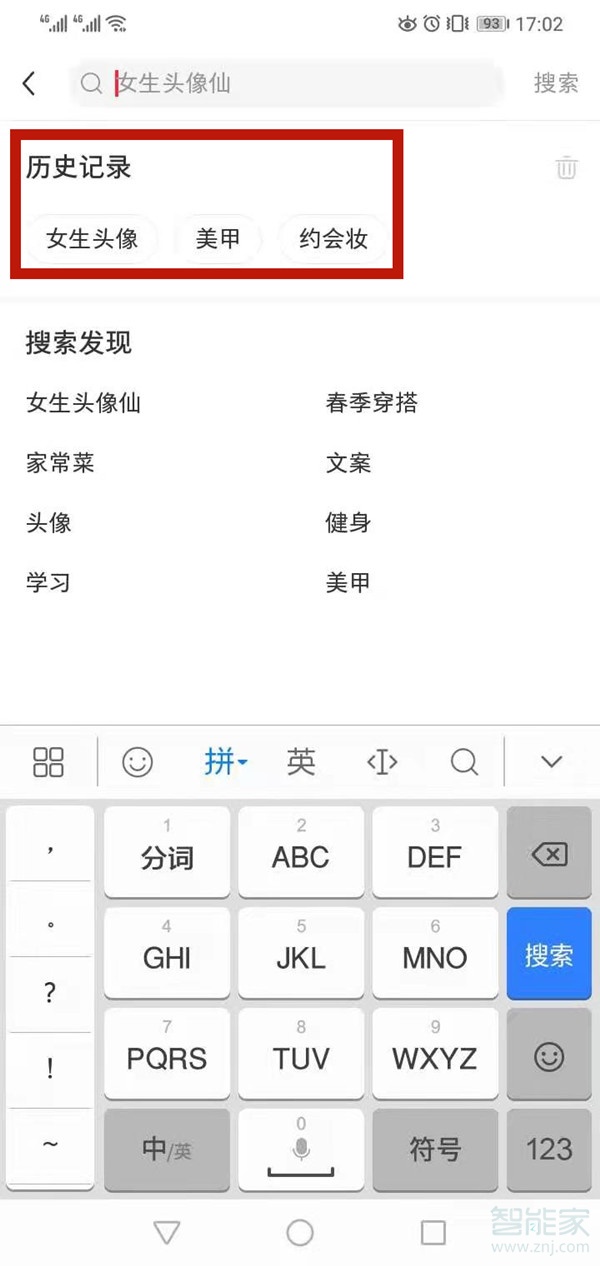Open the keyboard's four-square menu grid
600x1266 pixels.
click(48, 762)
